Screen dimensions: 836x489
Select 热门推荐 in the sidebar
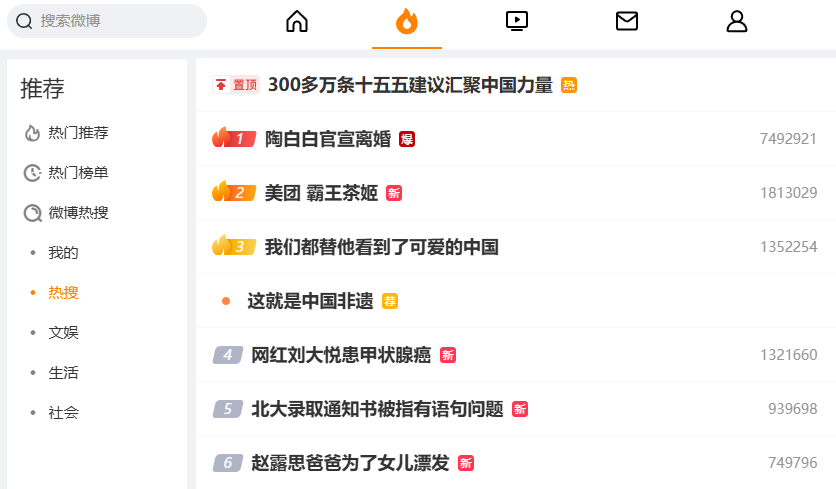[x=66, y=133]
